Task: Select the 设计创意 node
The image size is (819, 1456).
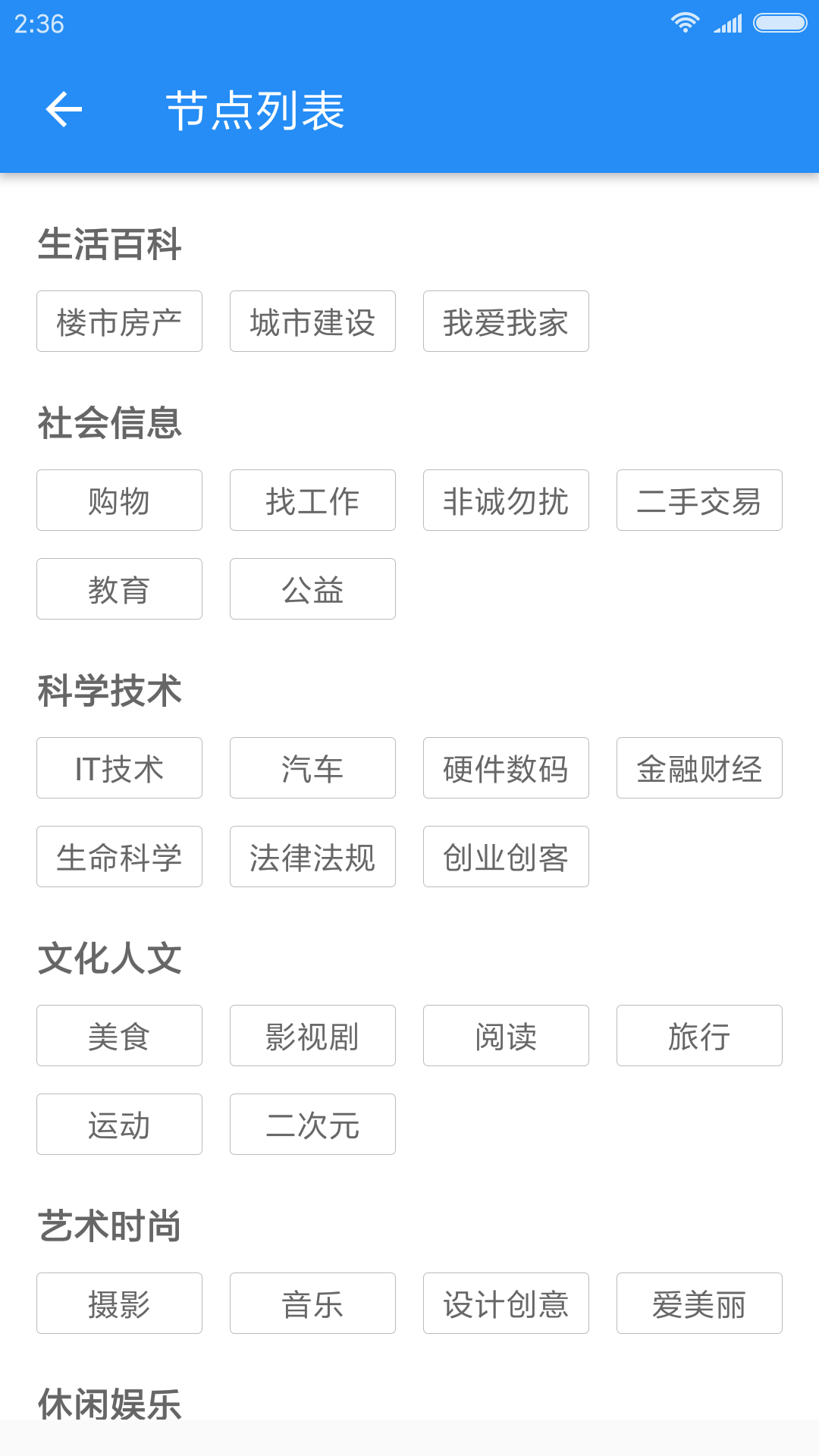Action: [506, 1304]
